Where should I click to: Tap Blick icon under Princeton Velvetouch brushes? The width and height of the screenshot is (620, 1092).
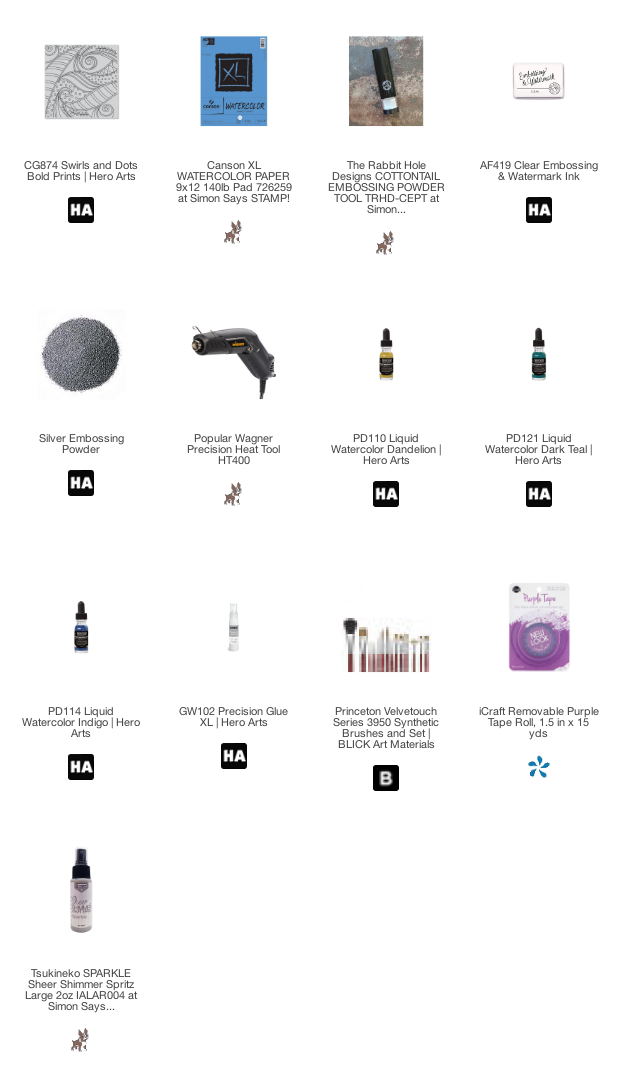coord(386,778)
